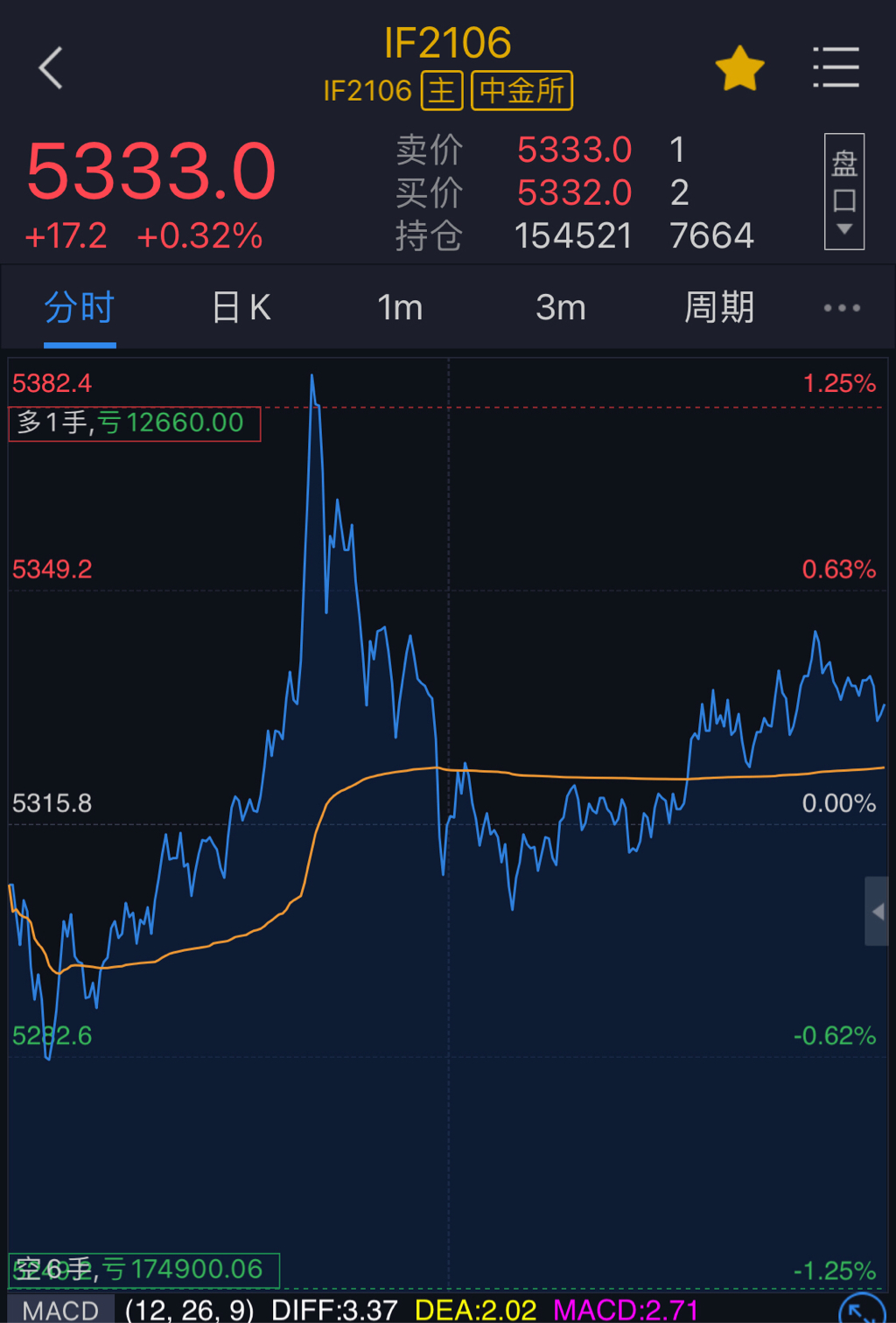The image size is (896, 1323).
Task: Select the 1m chart tab
Action: 400,308
